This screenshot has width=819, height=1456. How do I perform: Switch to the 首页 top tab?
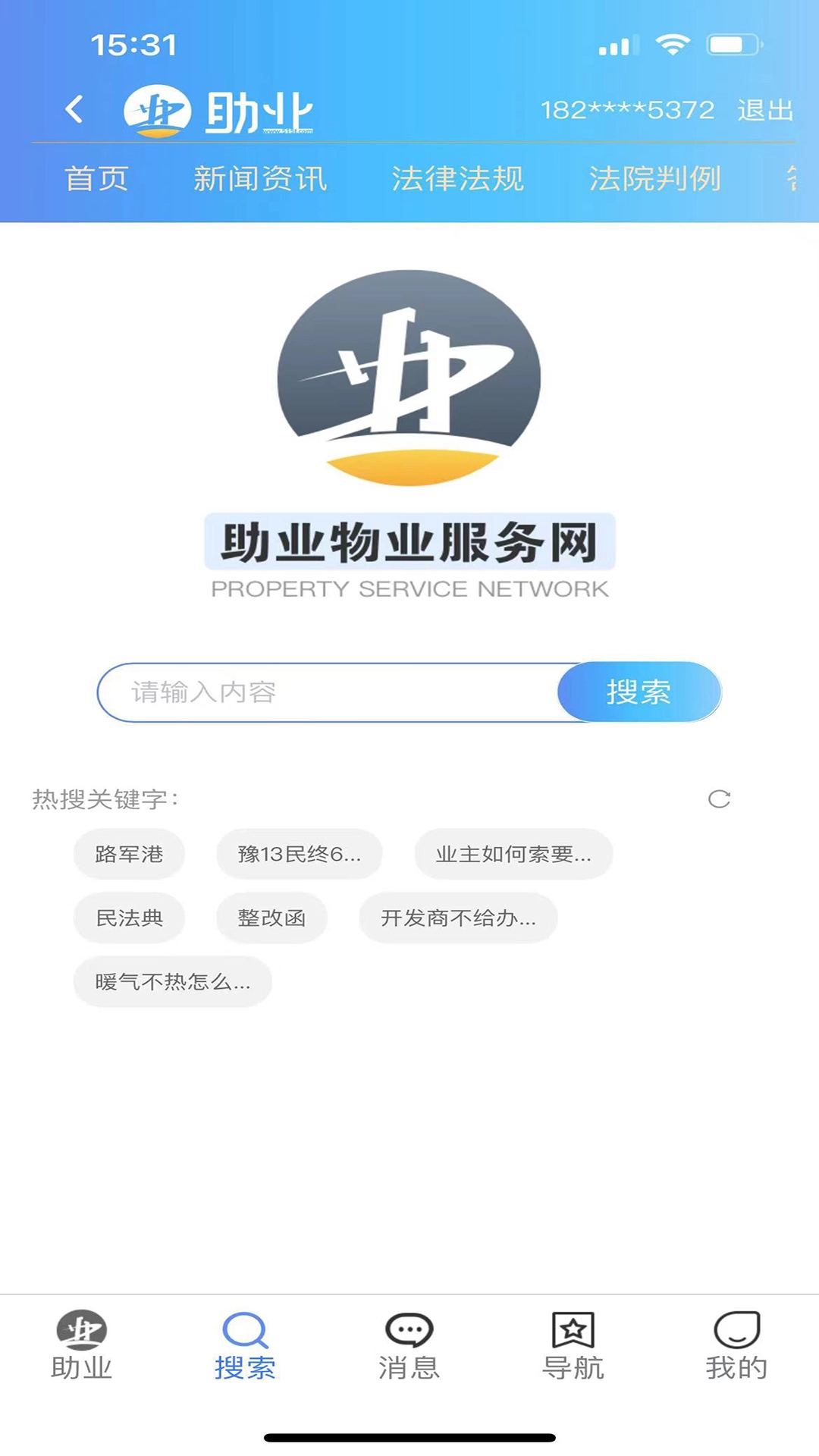96,179
